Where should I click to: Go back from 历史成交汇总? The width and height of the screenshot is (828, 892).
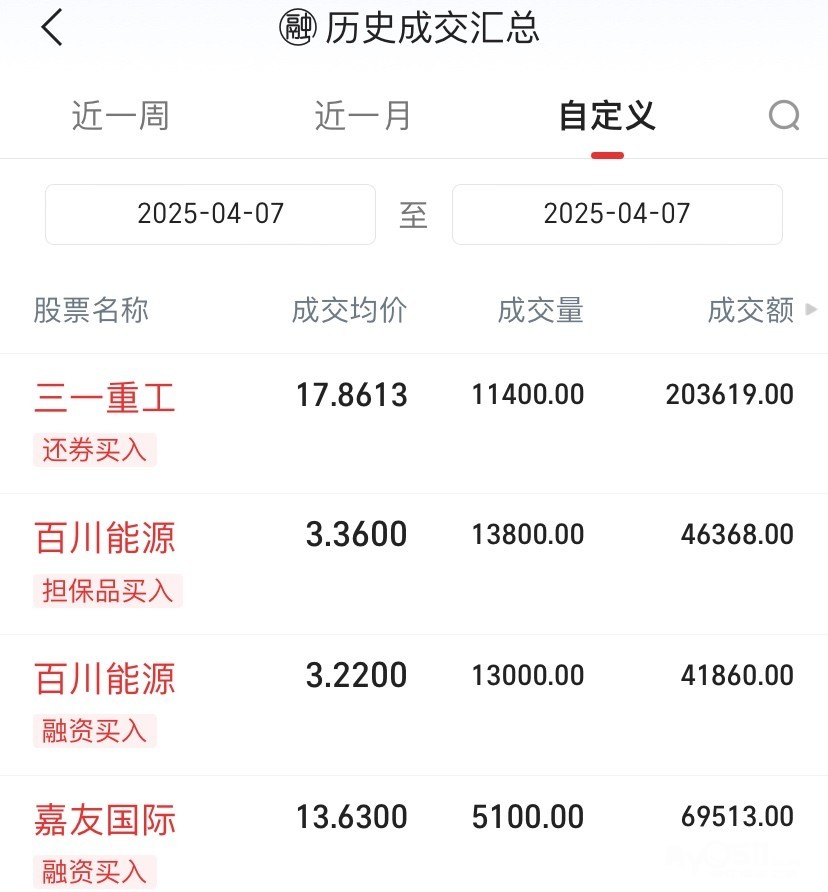click(52, 28)
